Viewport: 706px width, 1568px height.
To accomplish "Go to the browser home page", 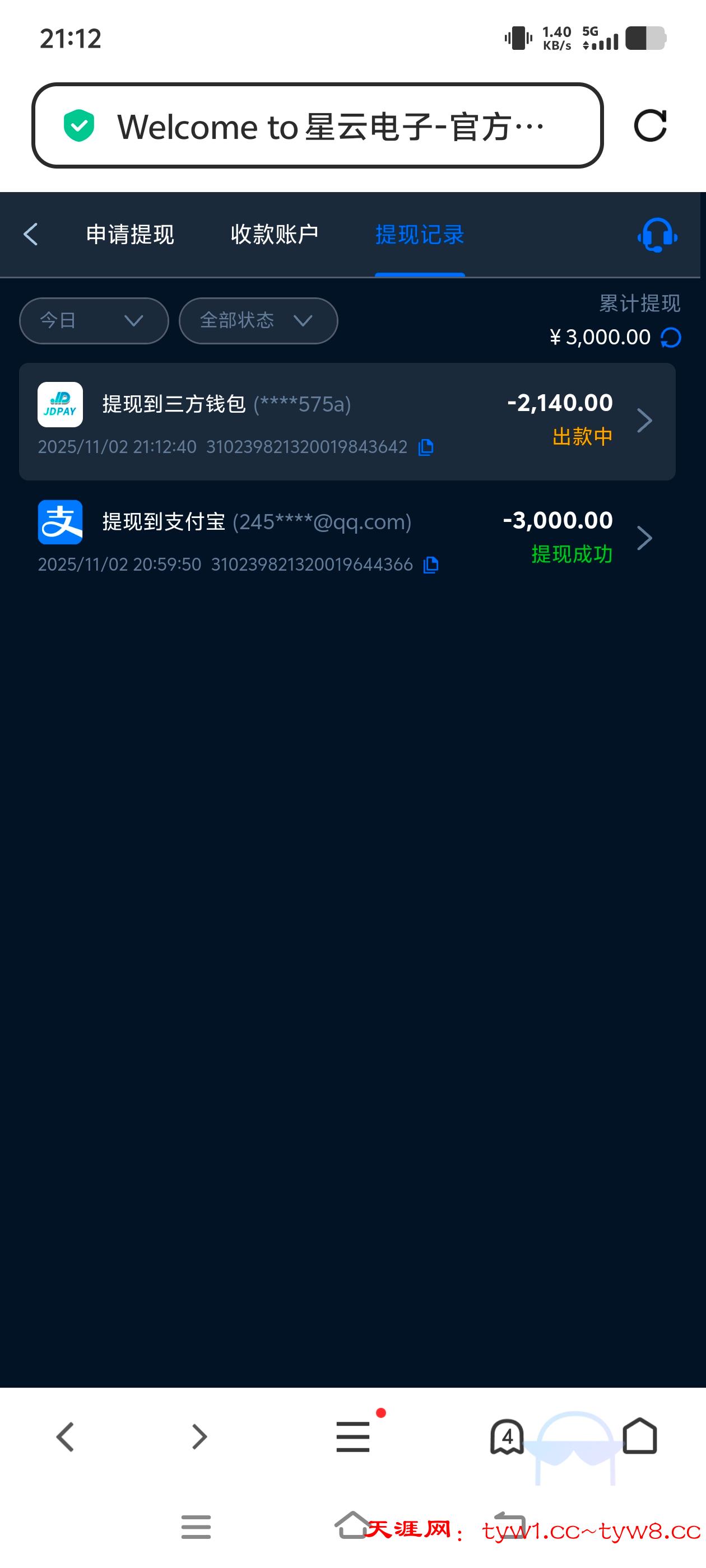I will [640, 1436].
